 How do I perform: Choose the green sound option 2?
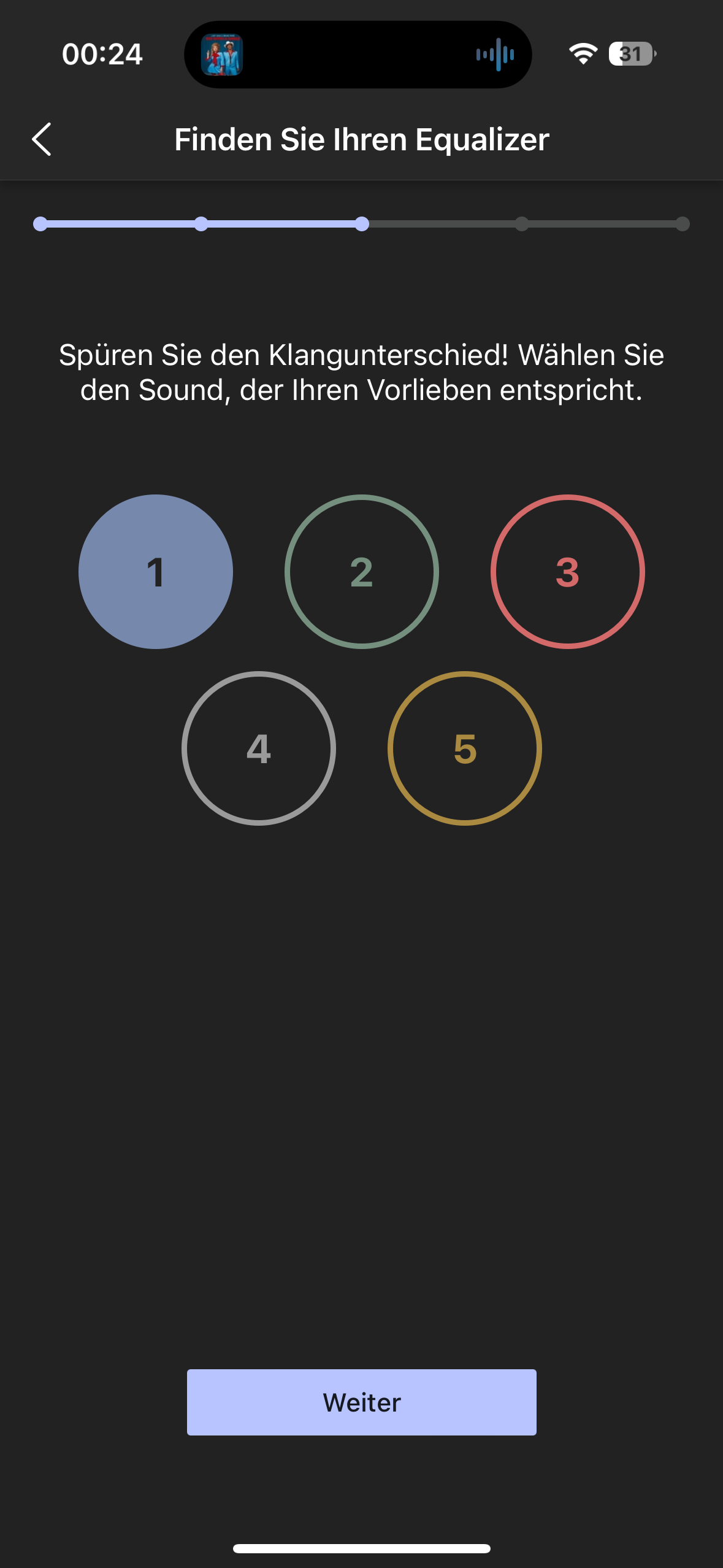coord(362,572)
